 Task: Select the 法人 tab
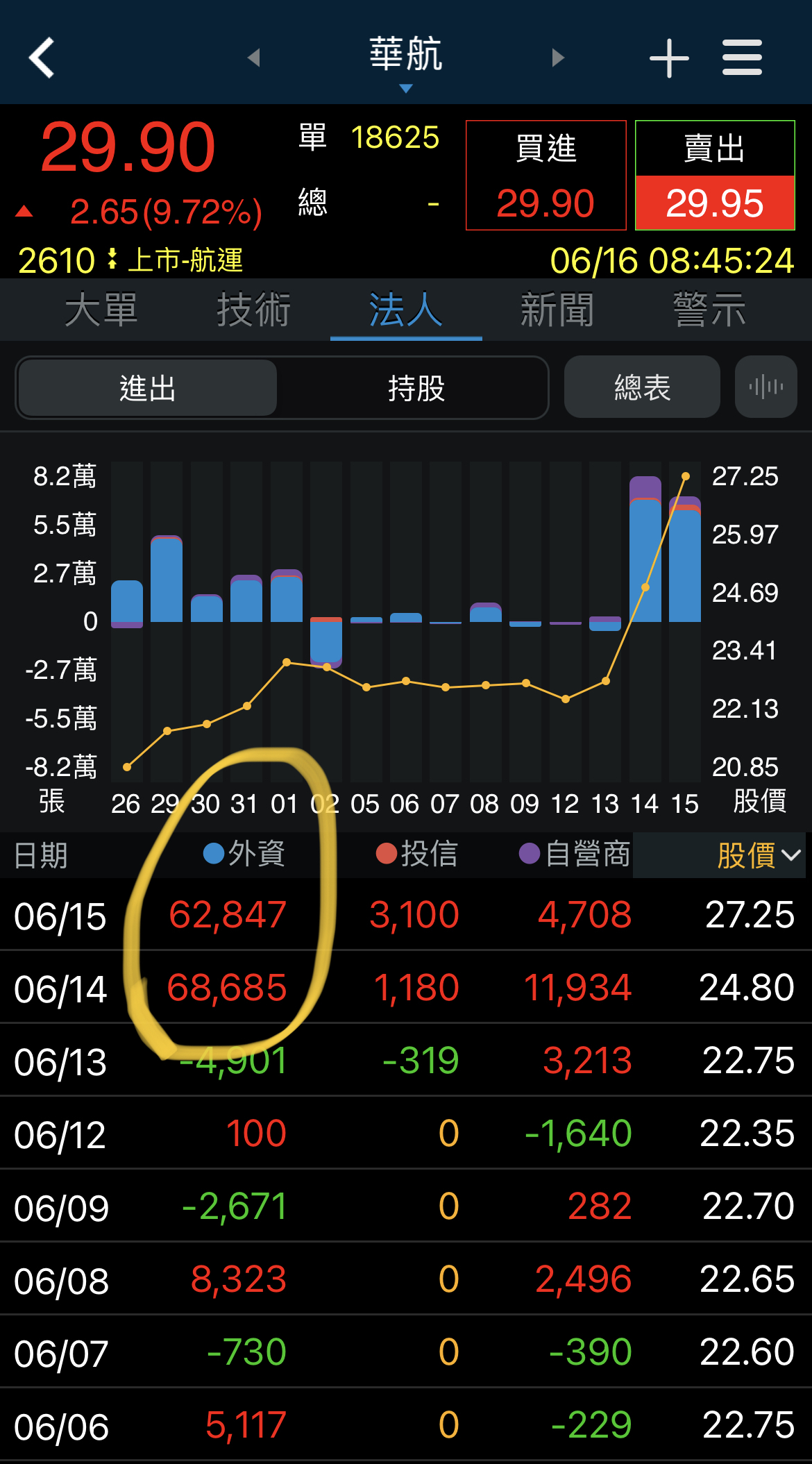[x=406, y=310]
